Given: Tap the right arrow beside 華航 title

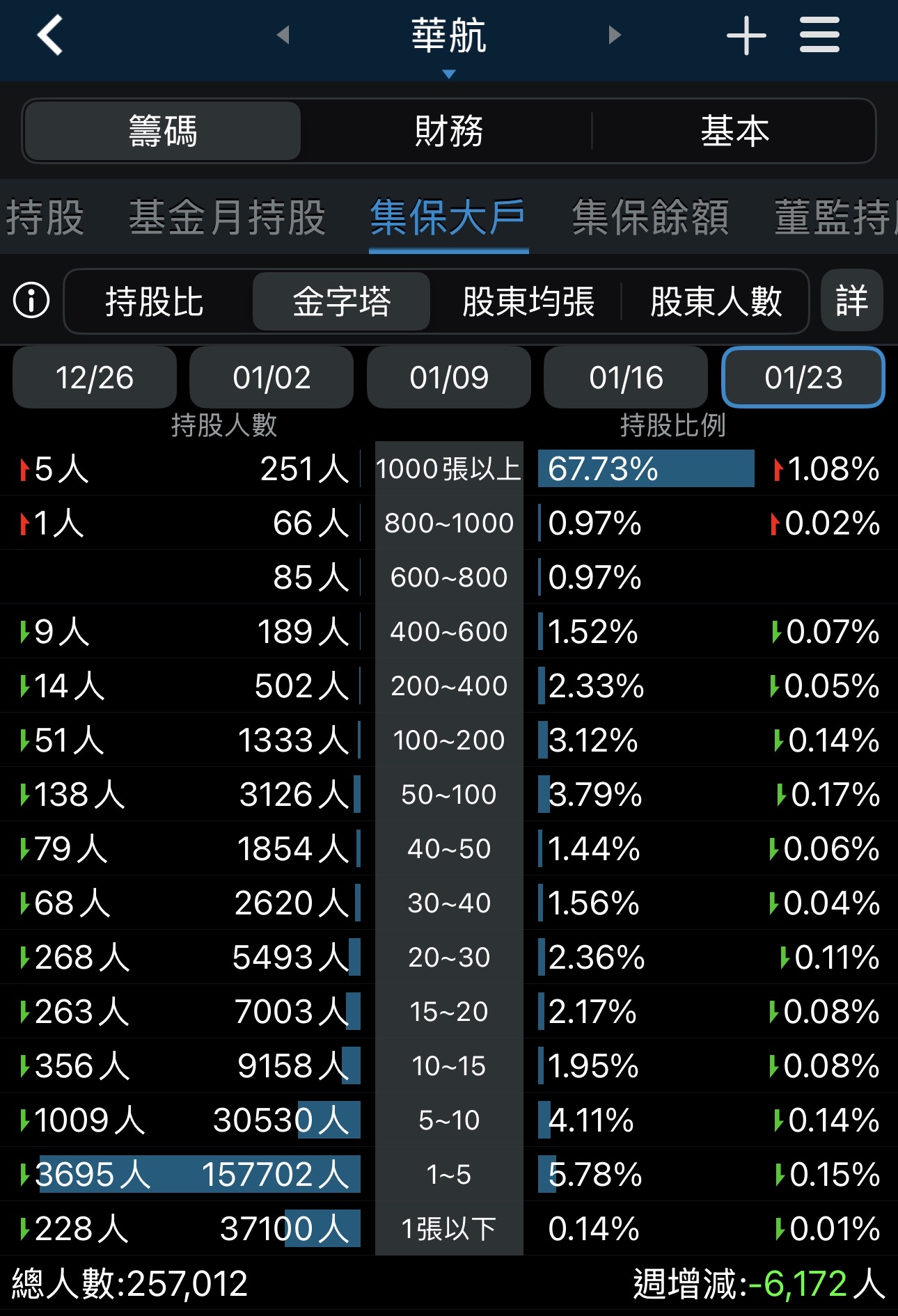Looking at the screenshot, I should pos(613,36).
